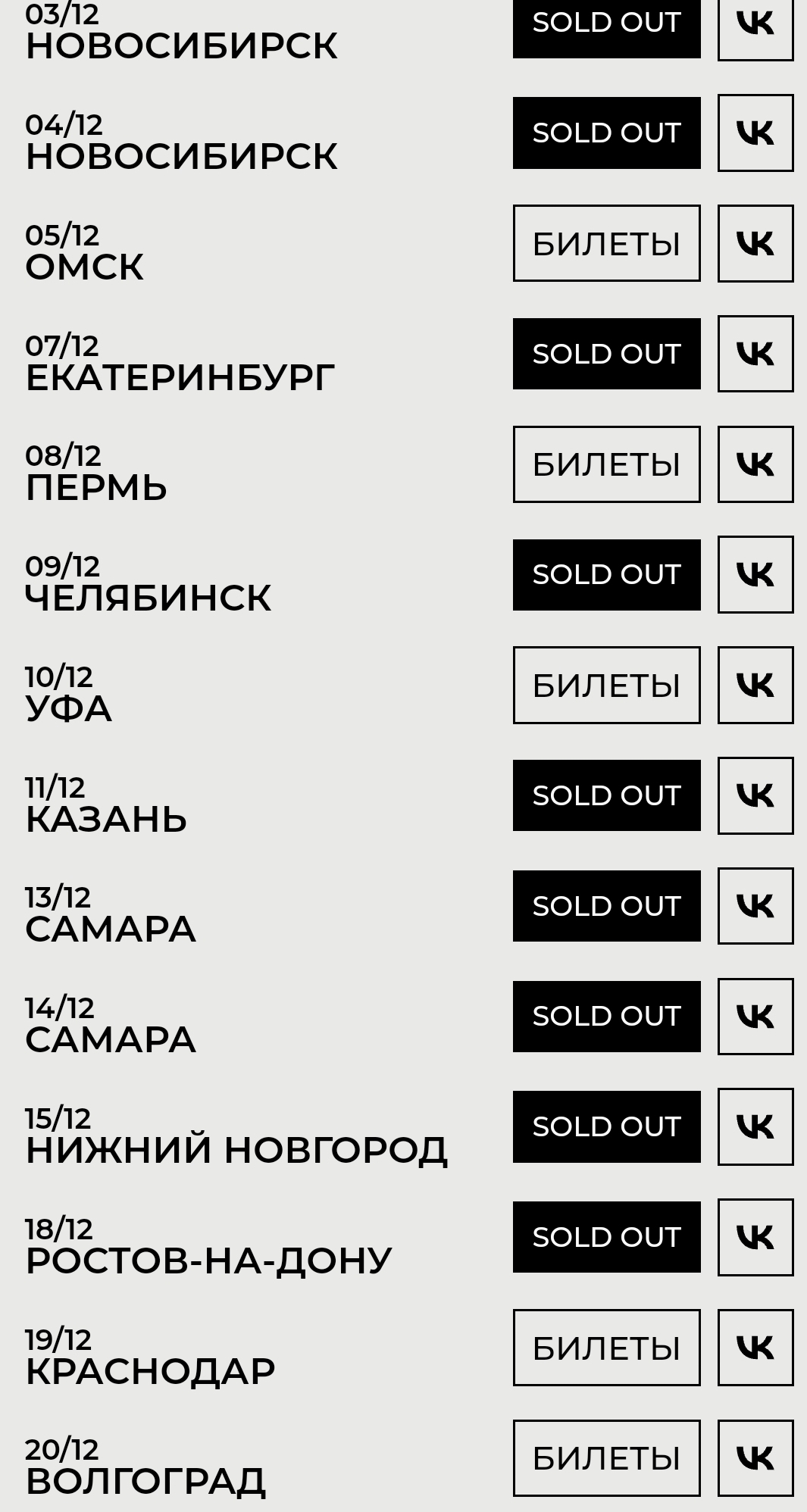This screenshot has width=807, height=1512.
Task: Open the VK link for Казань
Action: coord(755,795)
